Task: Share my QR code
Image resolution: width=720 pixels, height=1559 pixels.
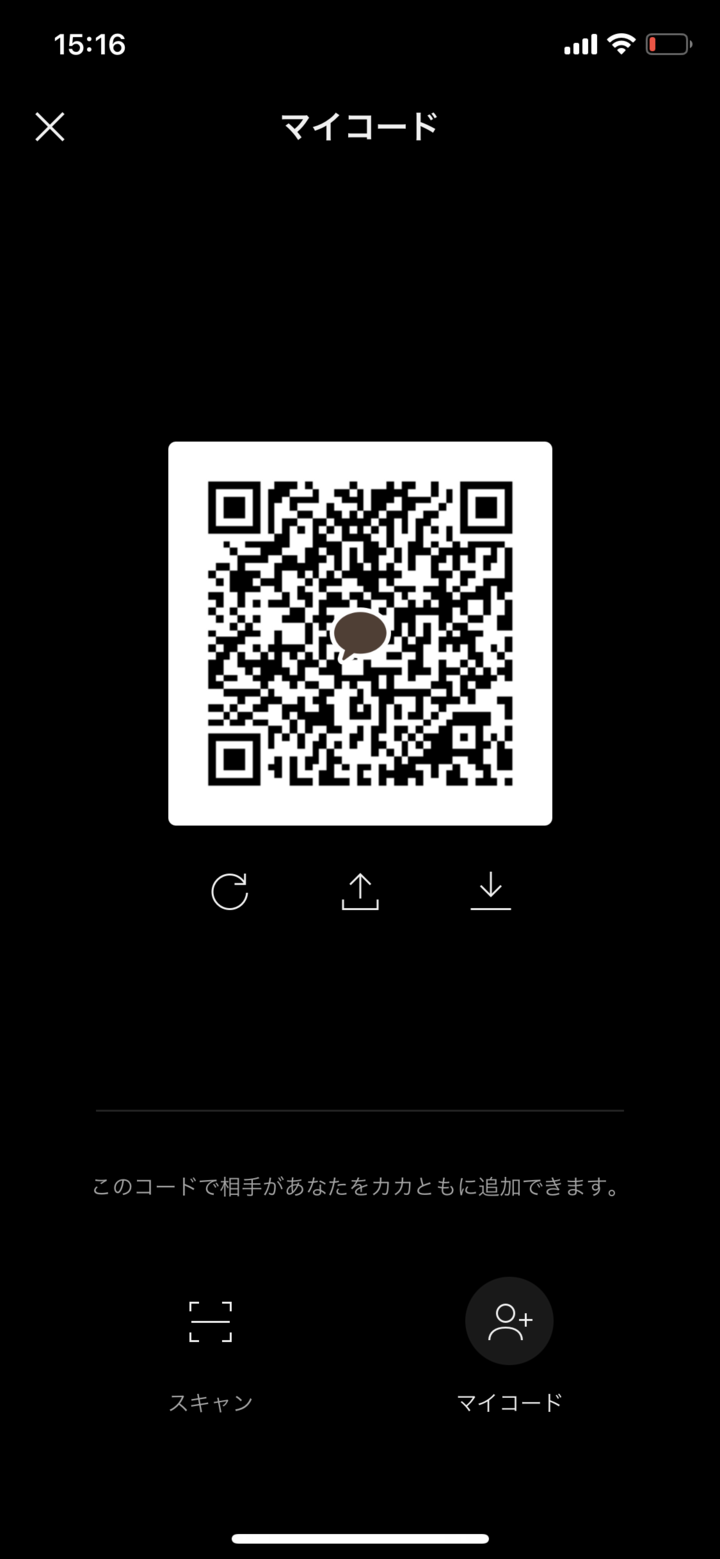Action: point(360,891)
